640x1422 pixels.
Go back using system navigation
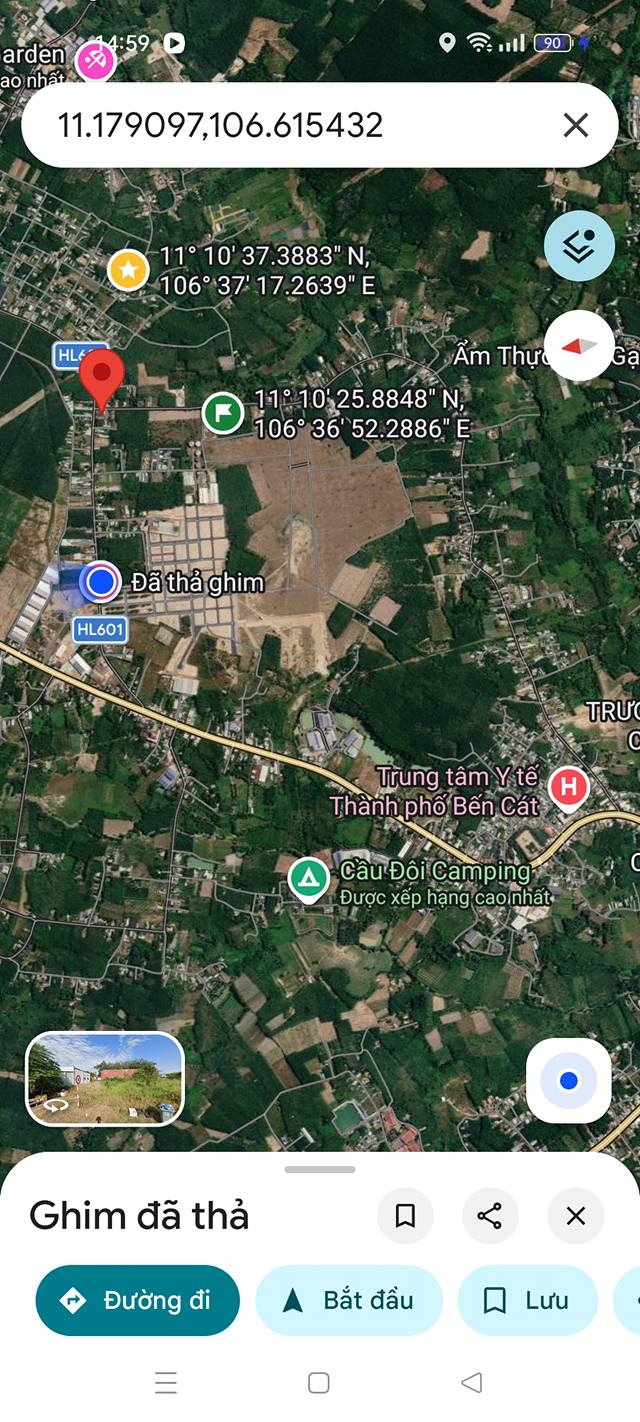click(471, 1383)
